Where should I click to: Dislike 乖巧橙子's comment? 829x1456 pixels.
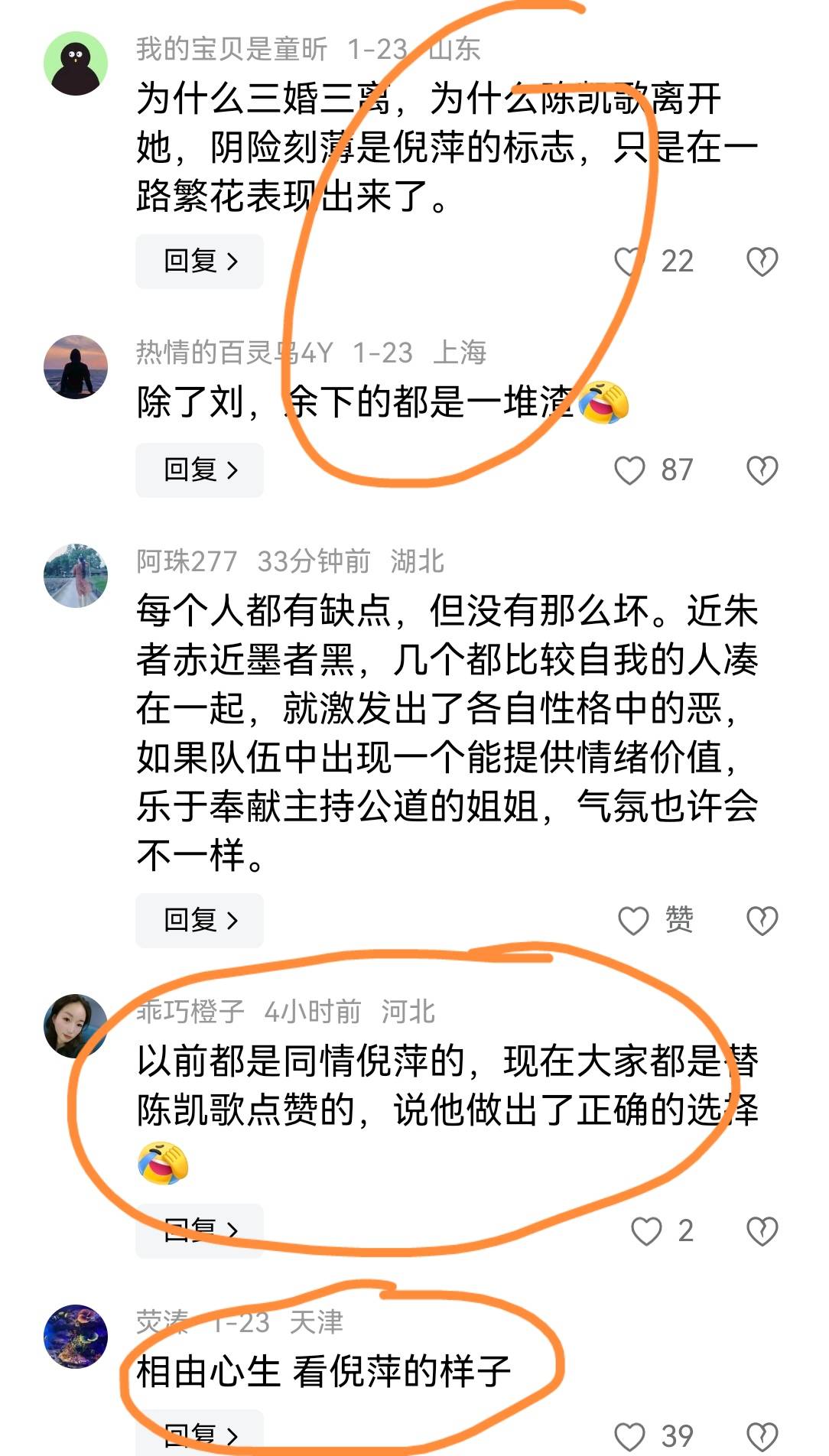[762, 1231]
